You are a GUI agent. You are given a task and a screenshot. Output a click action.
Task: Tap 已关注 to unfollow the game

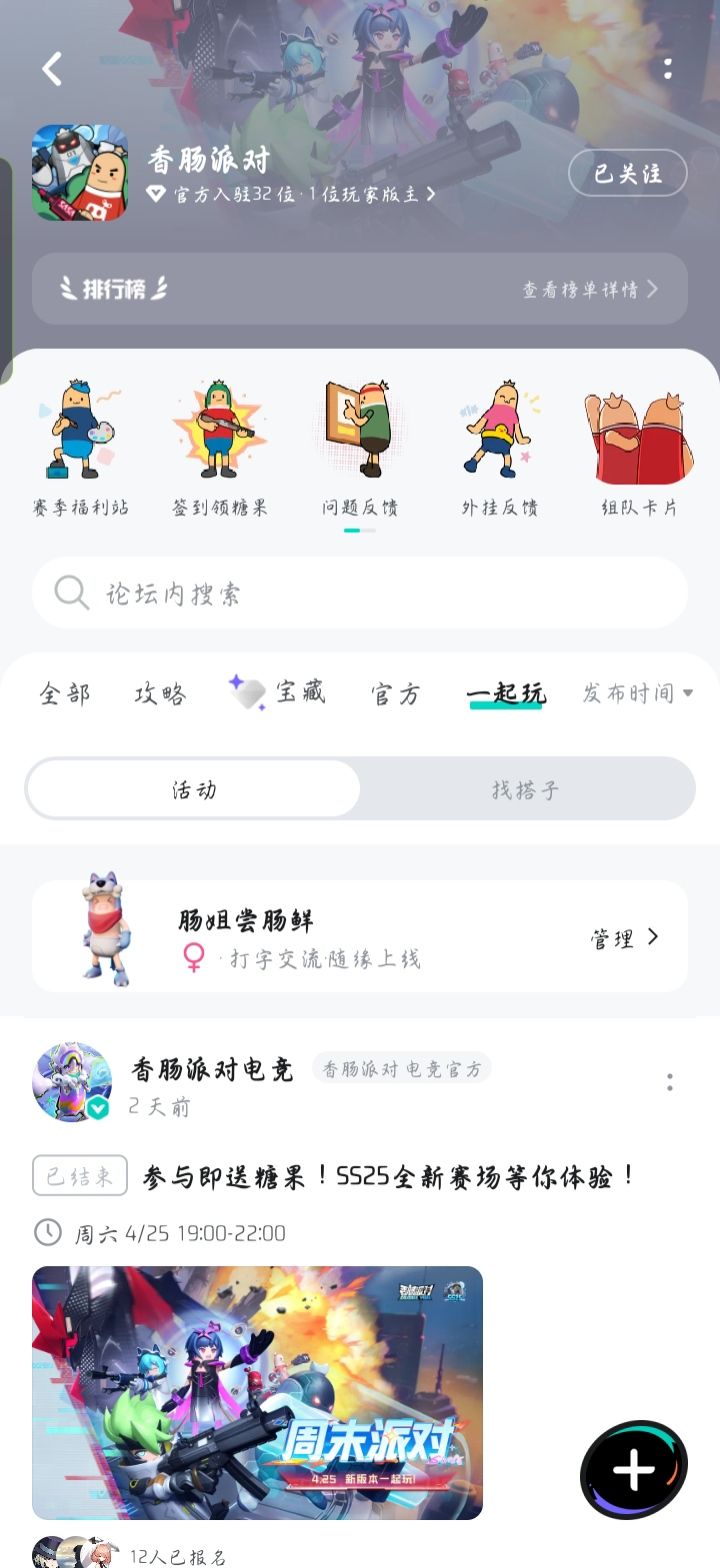[x=627, y=172]
